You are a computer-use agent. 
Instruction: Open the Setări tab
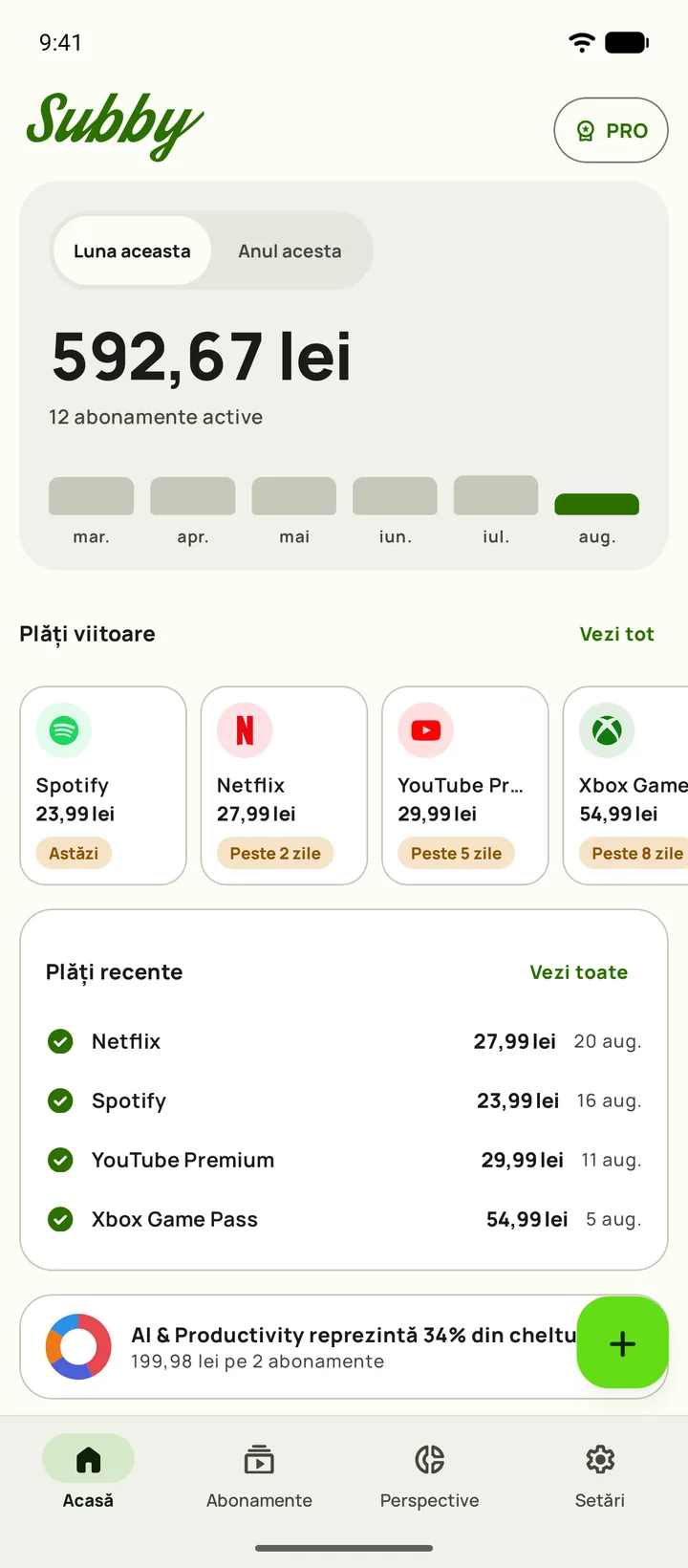click(600, 1473)
